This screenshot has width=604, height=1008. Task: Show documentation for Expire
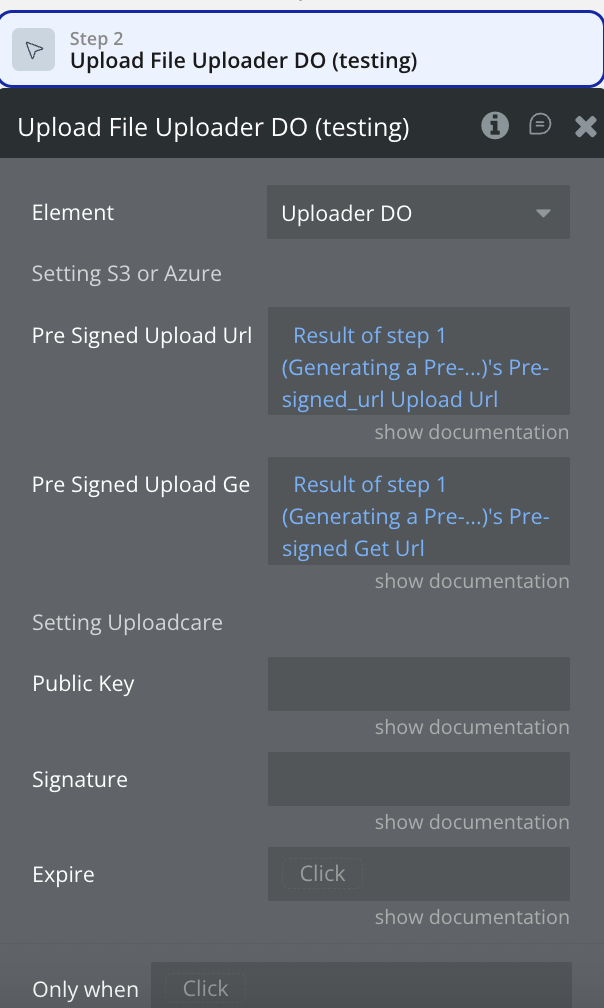point(471,917)
